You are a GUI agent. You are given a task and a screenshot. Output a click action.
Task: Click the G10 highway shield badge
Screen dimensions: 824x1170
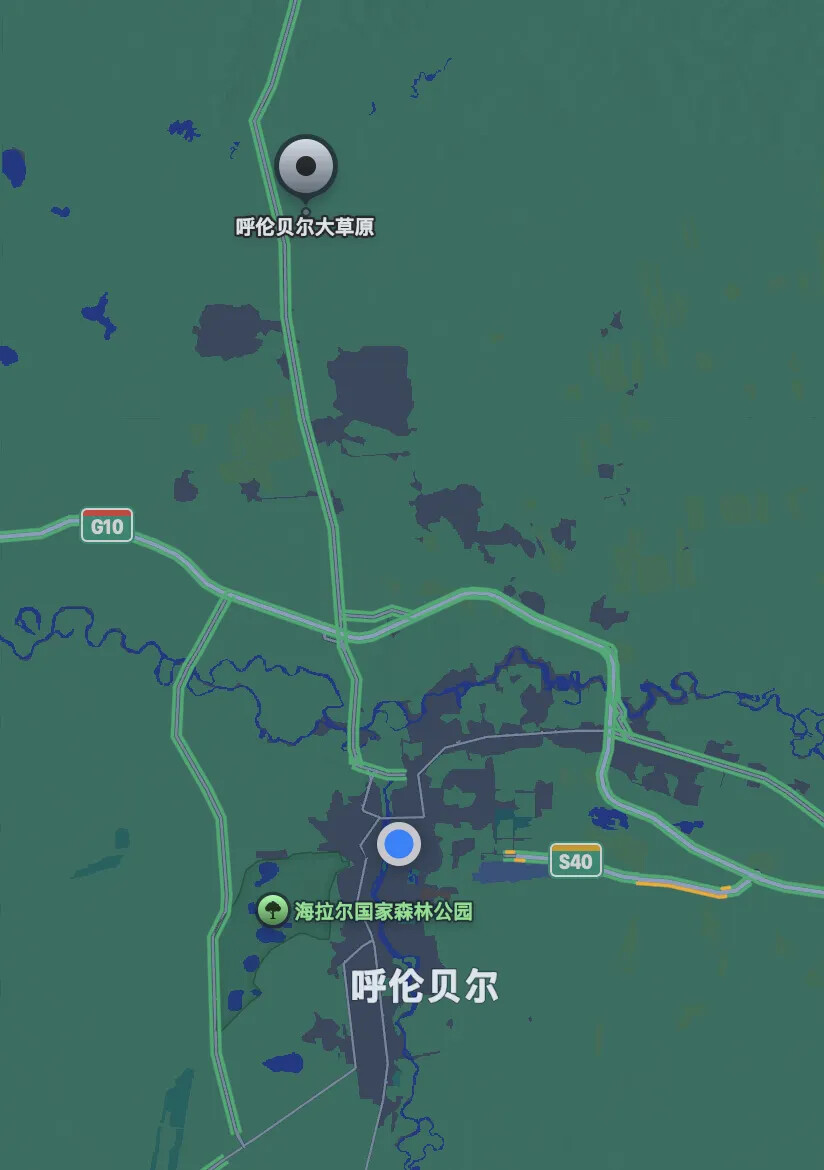click(107, 525)
